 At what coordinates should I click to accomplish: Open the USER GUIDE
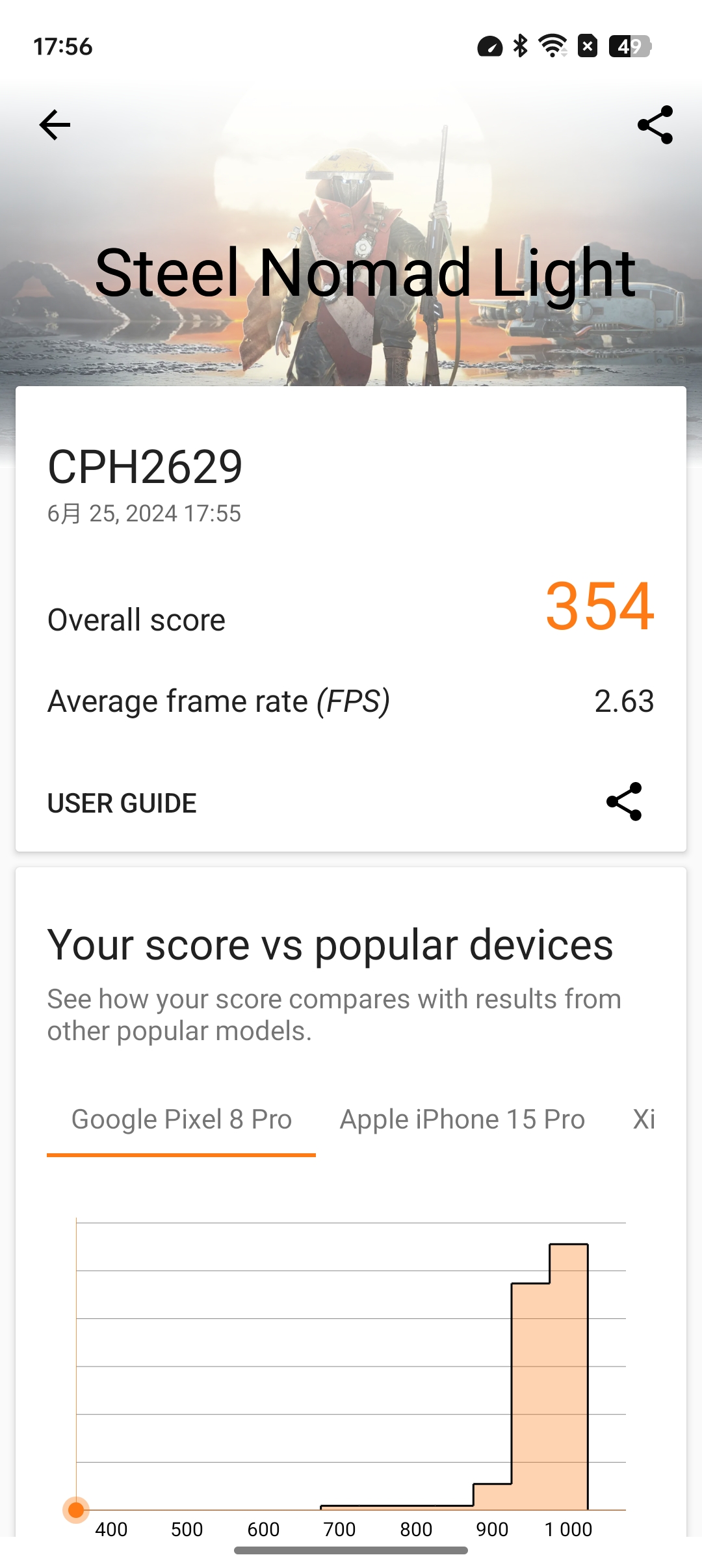(x=122, y=804)
